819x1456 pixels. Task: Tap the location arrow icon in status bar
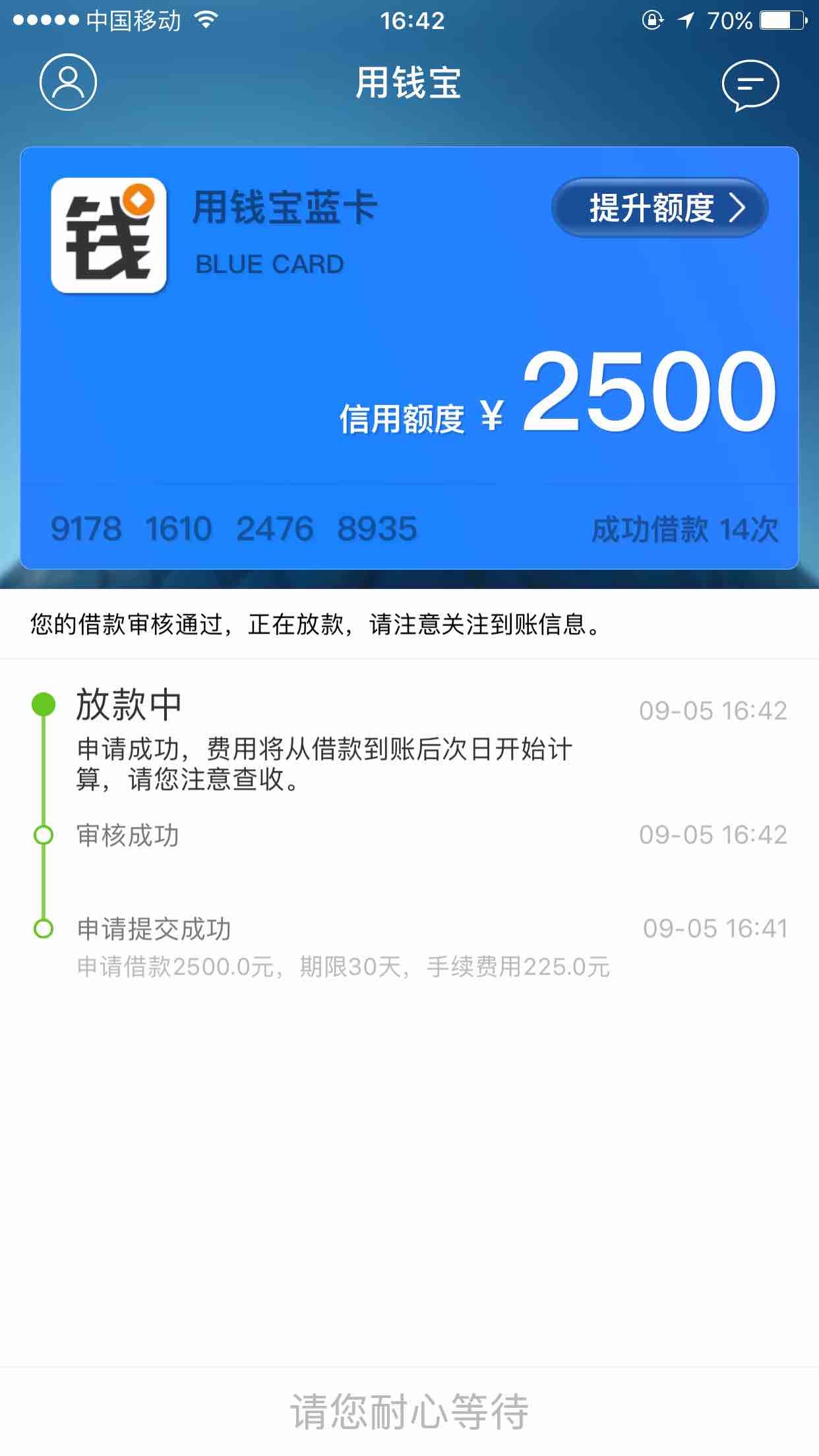click(686, 20)
